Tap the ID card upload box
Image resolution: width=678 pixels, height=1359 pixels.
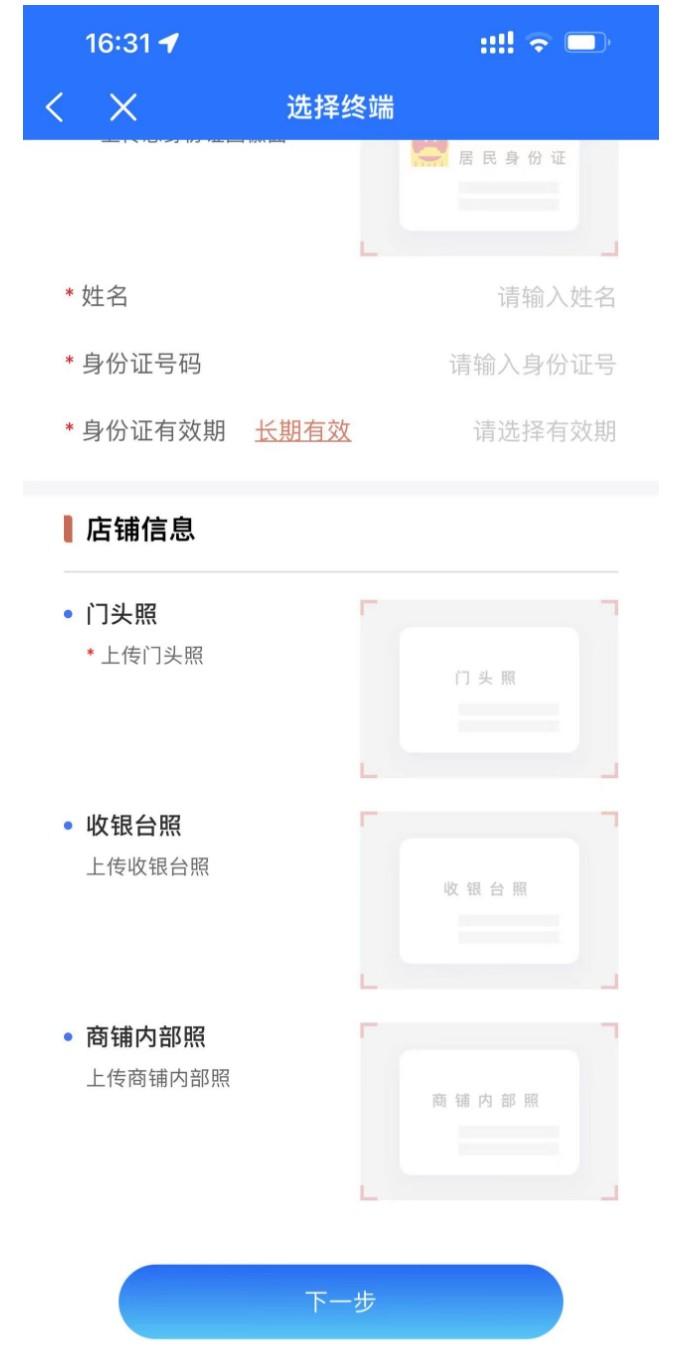pos(489,196)
